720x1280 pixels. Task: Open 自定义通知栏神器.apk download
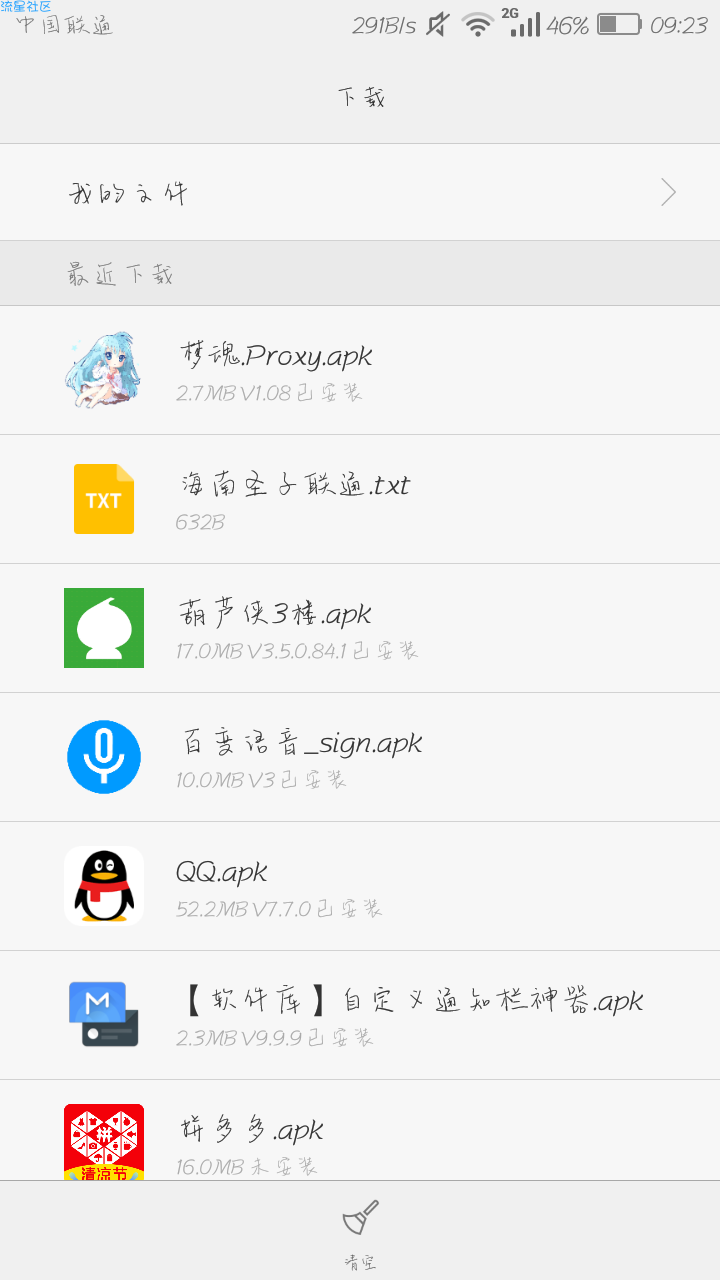(x=360, y=1015)
